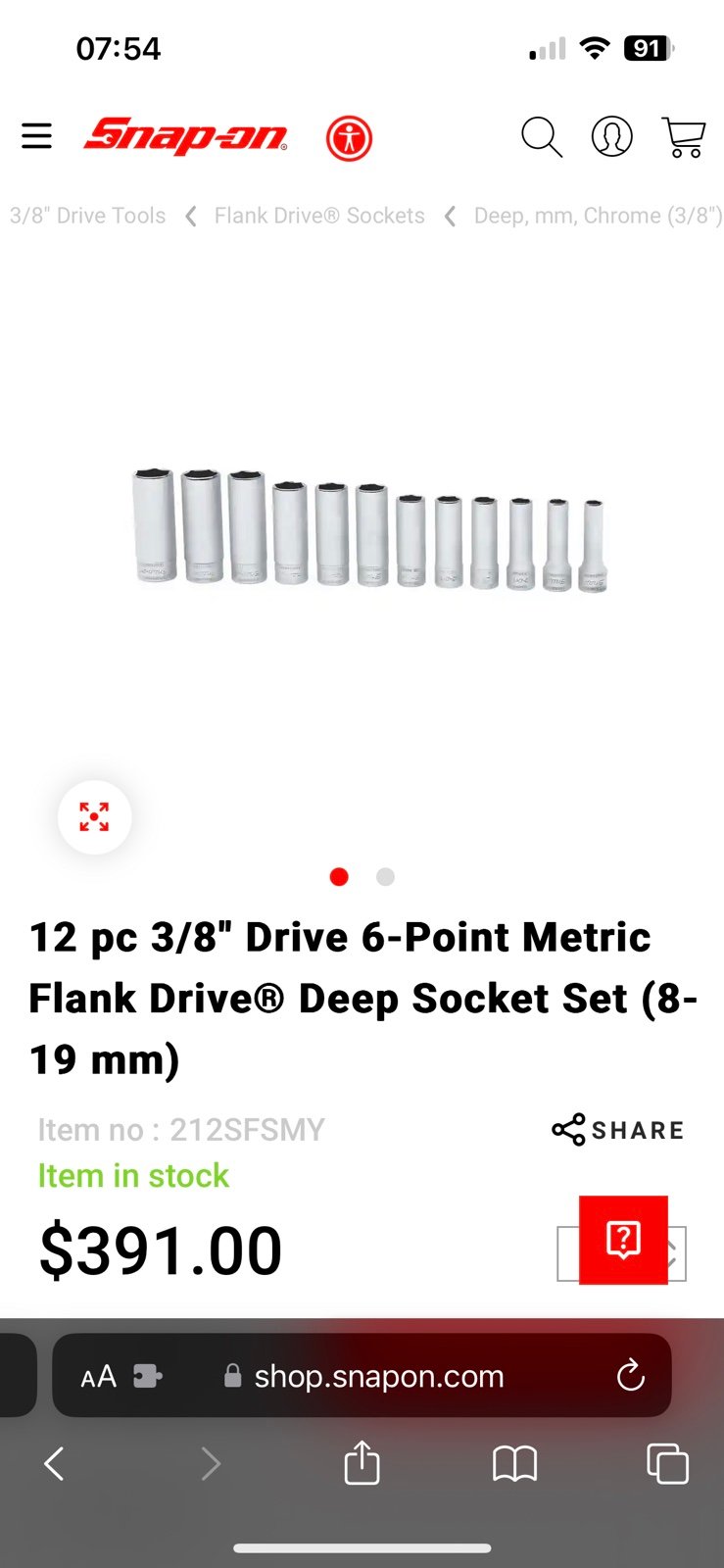Reload the page

coord(631,1376)
